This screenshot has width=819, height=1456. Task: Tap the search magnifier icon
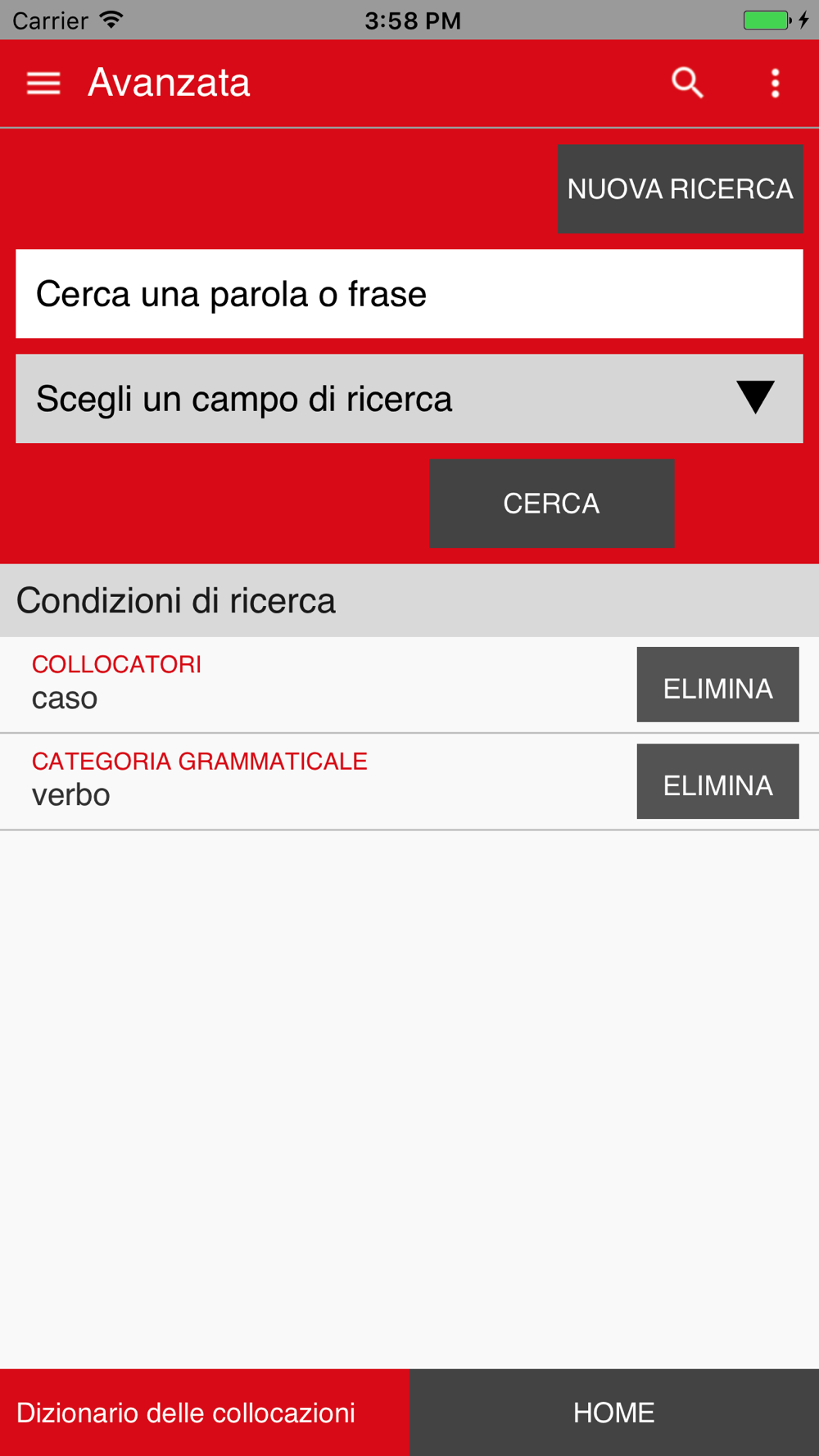[x=687, y=83]
